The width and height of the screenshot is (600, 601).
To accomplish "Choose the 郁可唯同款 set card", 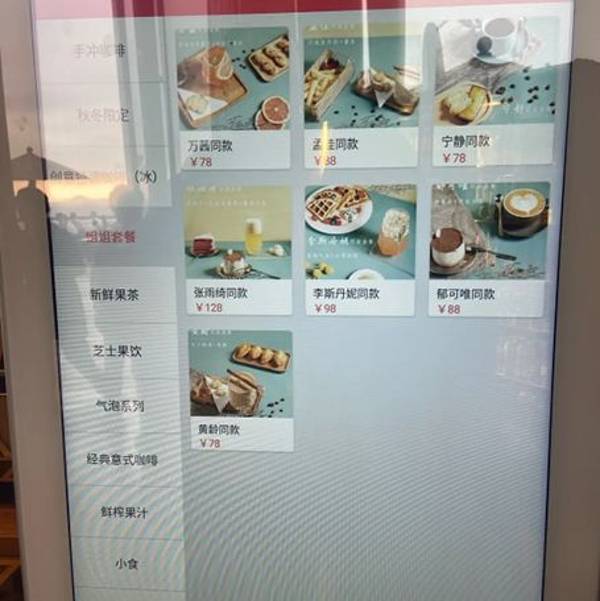I will (x=489, y=245).
